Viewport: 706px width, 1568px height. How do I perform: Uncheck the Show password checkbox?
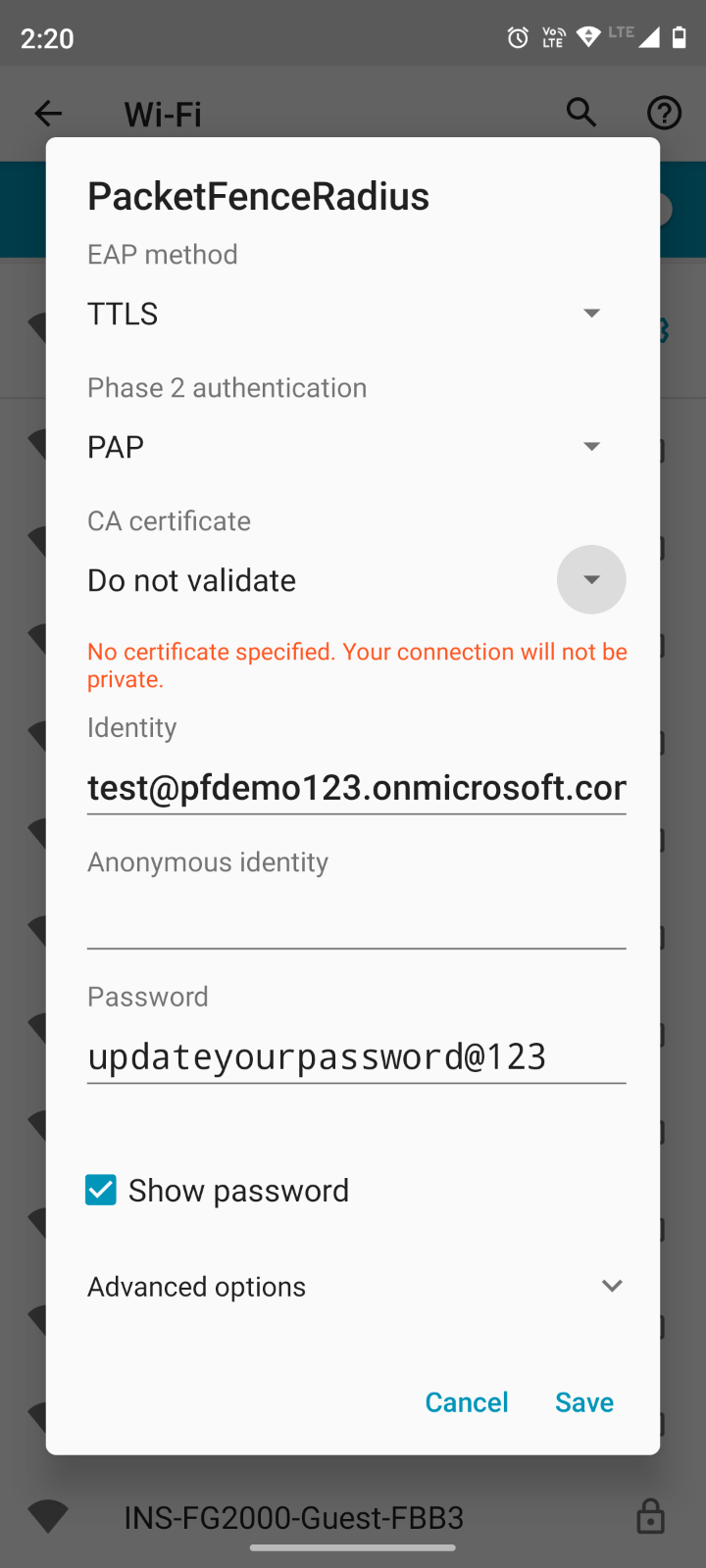click(x=101, y=1190)
